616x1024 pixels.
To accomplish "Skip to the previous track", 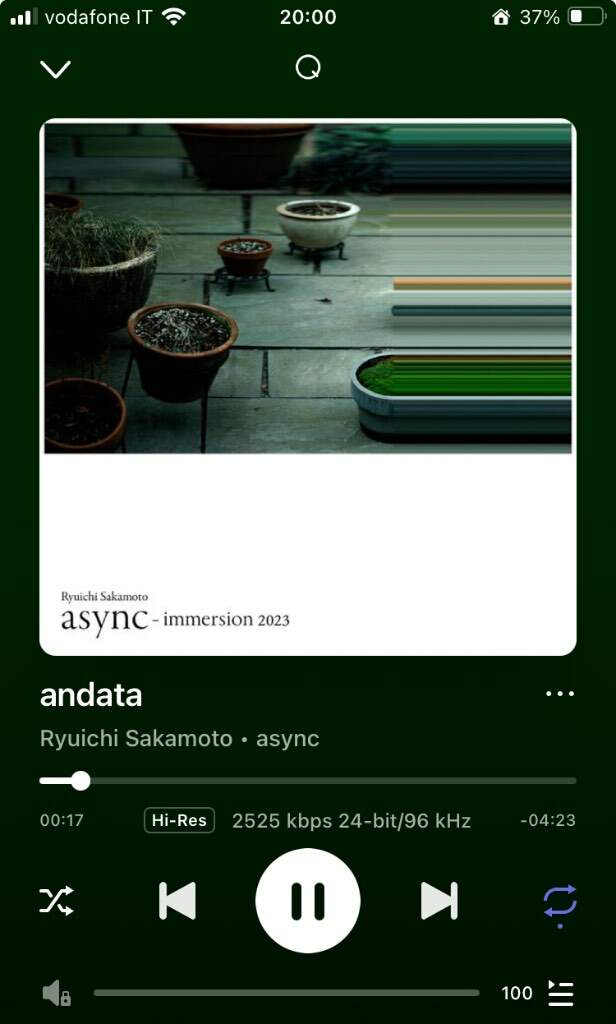I will coord(178,901).
